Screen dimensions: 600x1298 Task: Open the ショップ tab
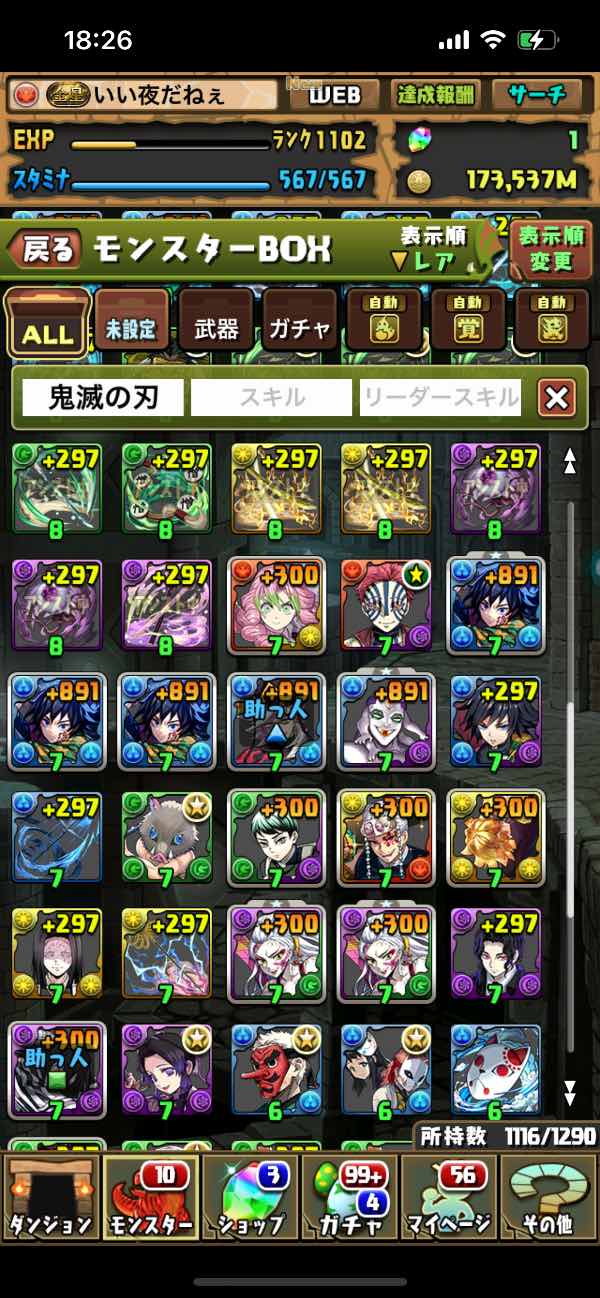pyautogui.click(x=248, y=1196)
